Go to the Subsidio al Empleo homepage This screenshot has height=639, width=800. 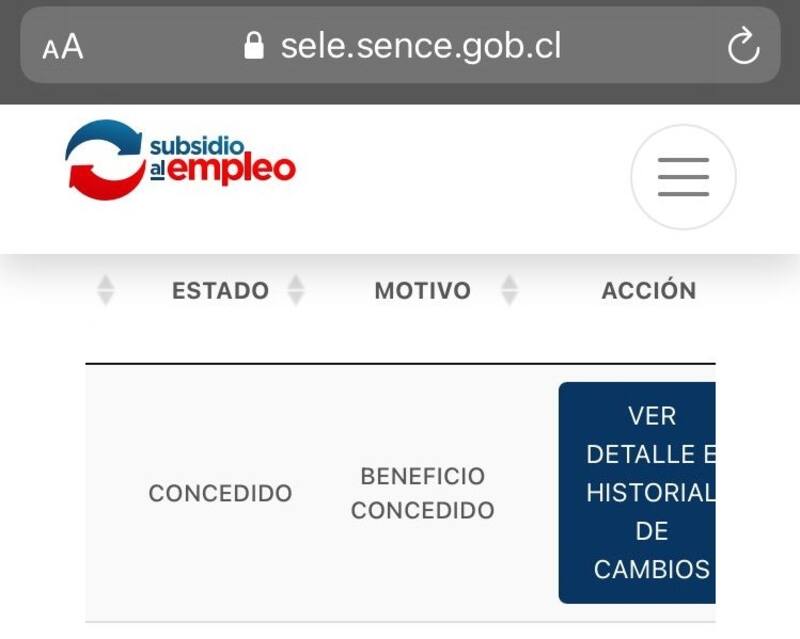click(181, 160)
